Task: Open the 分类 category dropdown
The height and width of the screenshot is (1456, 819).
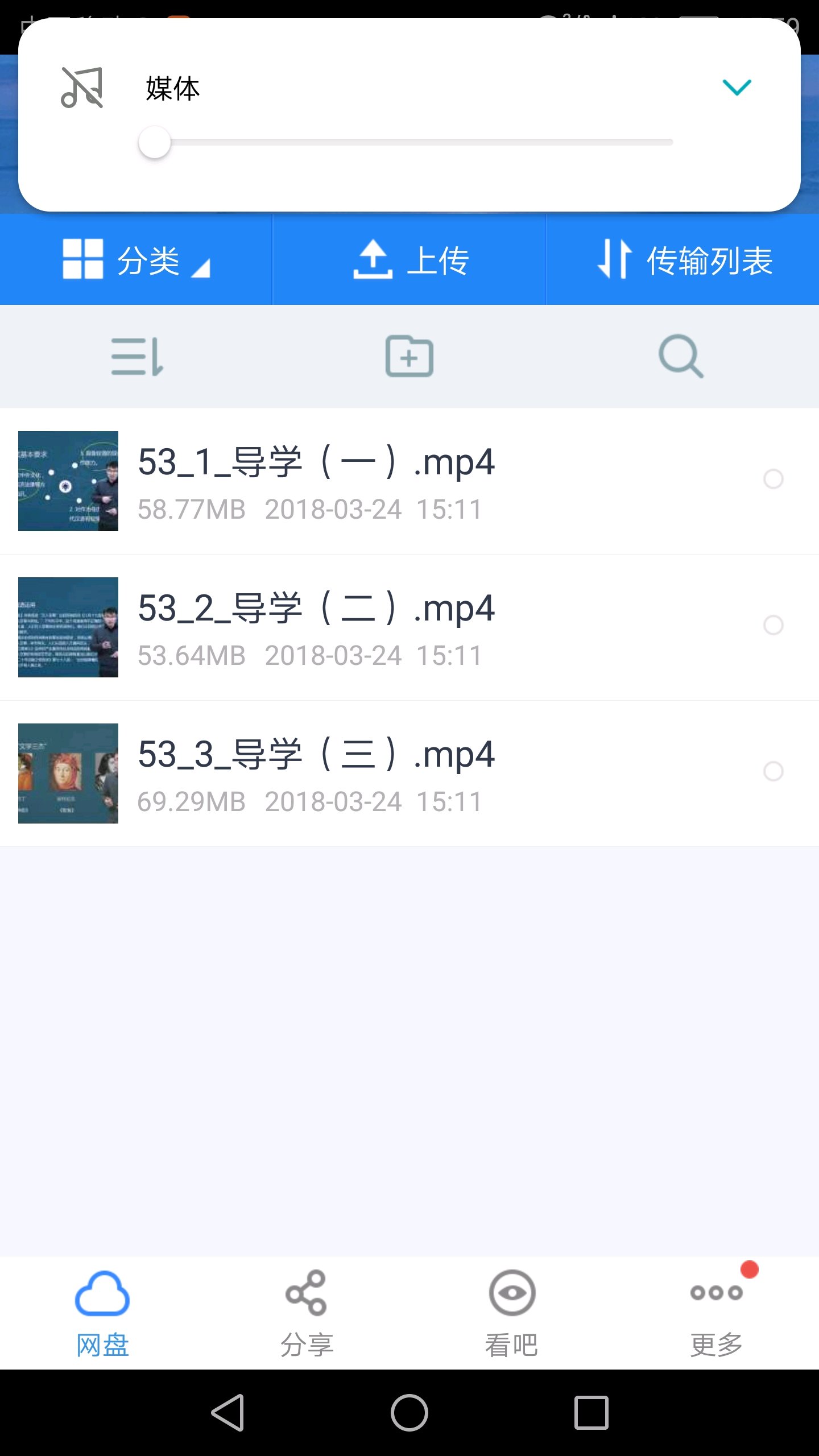Action: click(136, 260)
